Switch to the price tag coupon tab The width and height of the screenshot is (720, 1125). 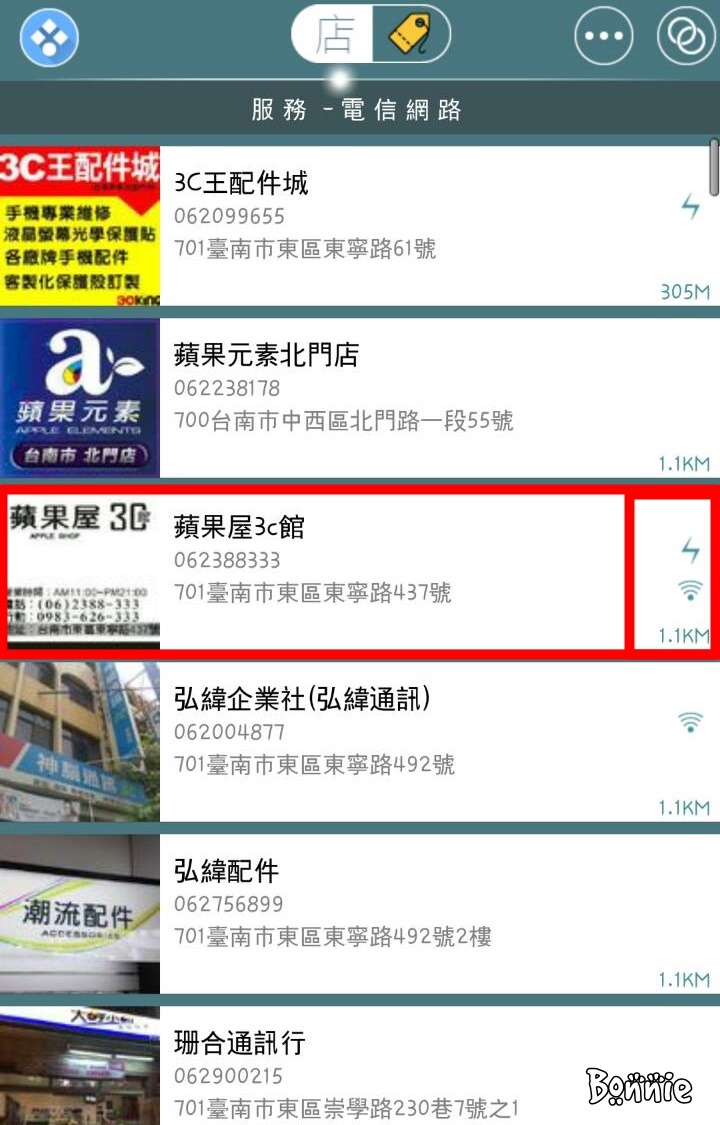pyautogui.click(x=409, y=35)
